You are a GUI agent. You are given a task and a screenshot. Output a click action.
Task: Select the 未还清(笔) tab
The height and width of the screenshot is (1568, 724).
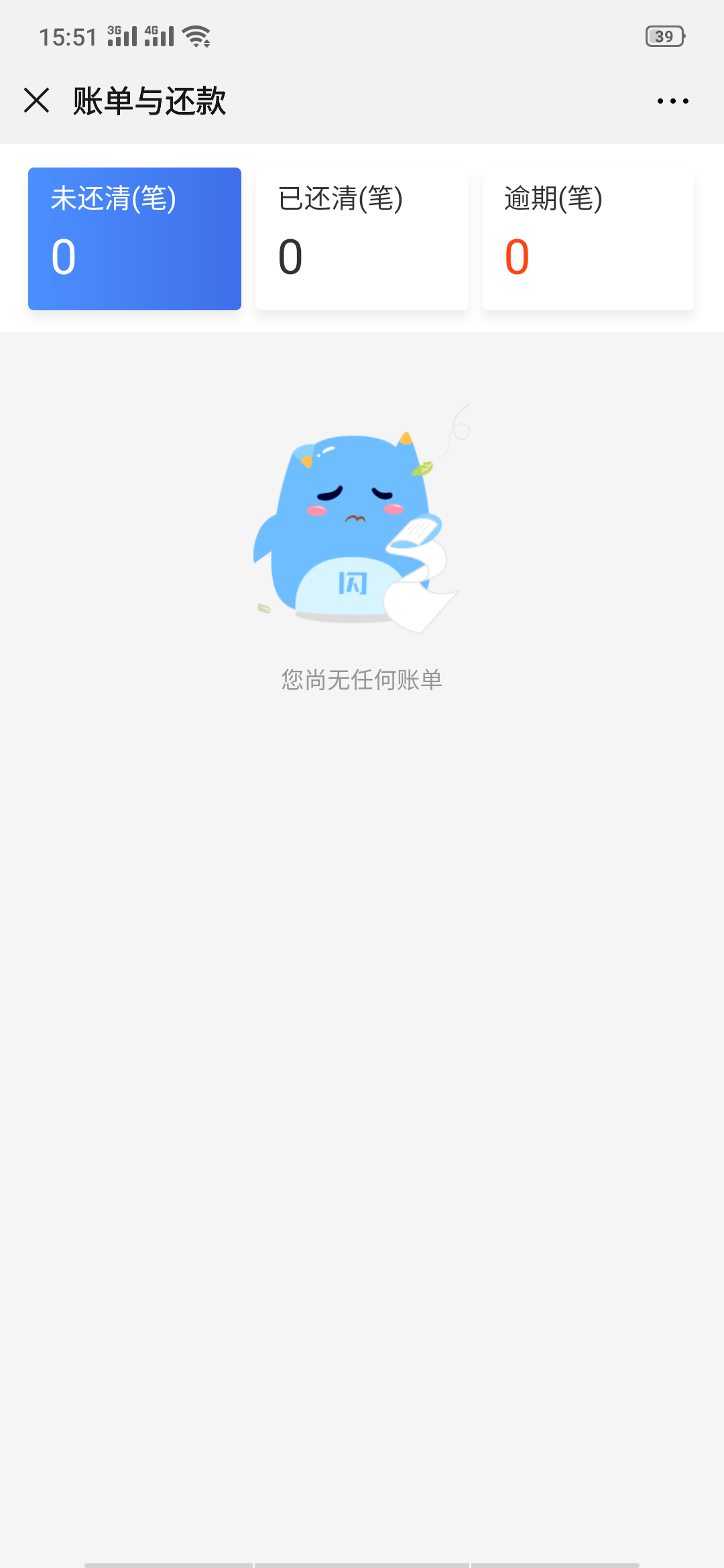pyautogui.click(x=135, y=239)
